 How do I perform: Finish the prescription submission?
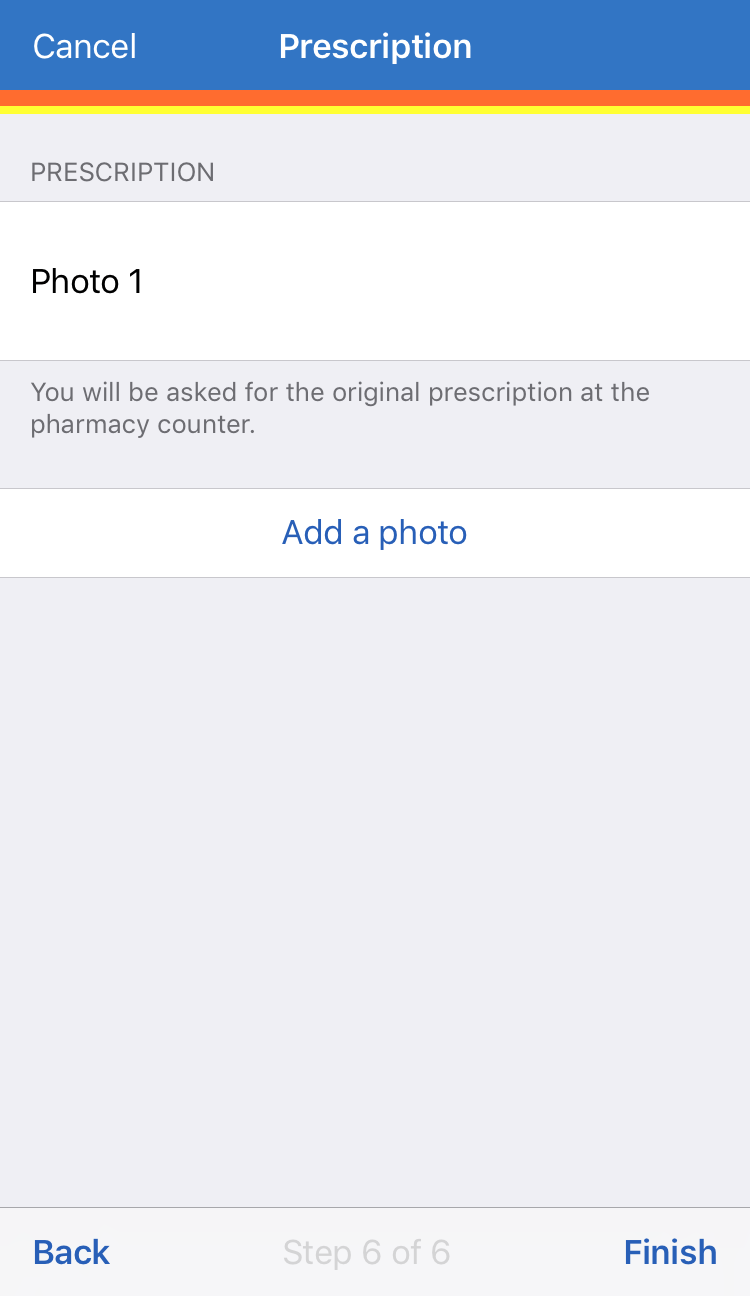670,1252
